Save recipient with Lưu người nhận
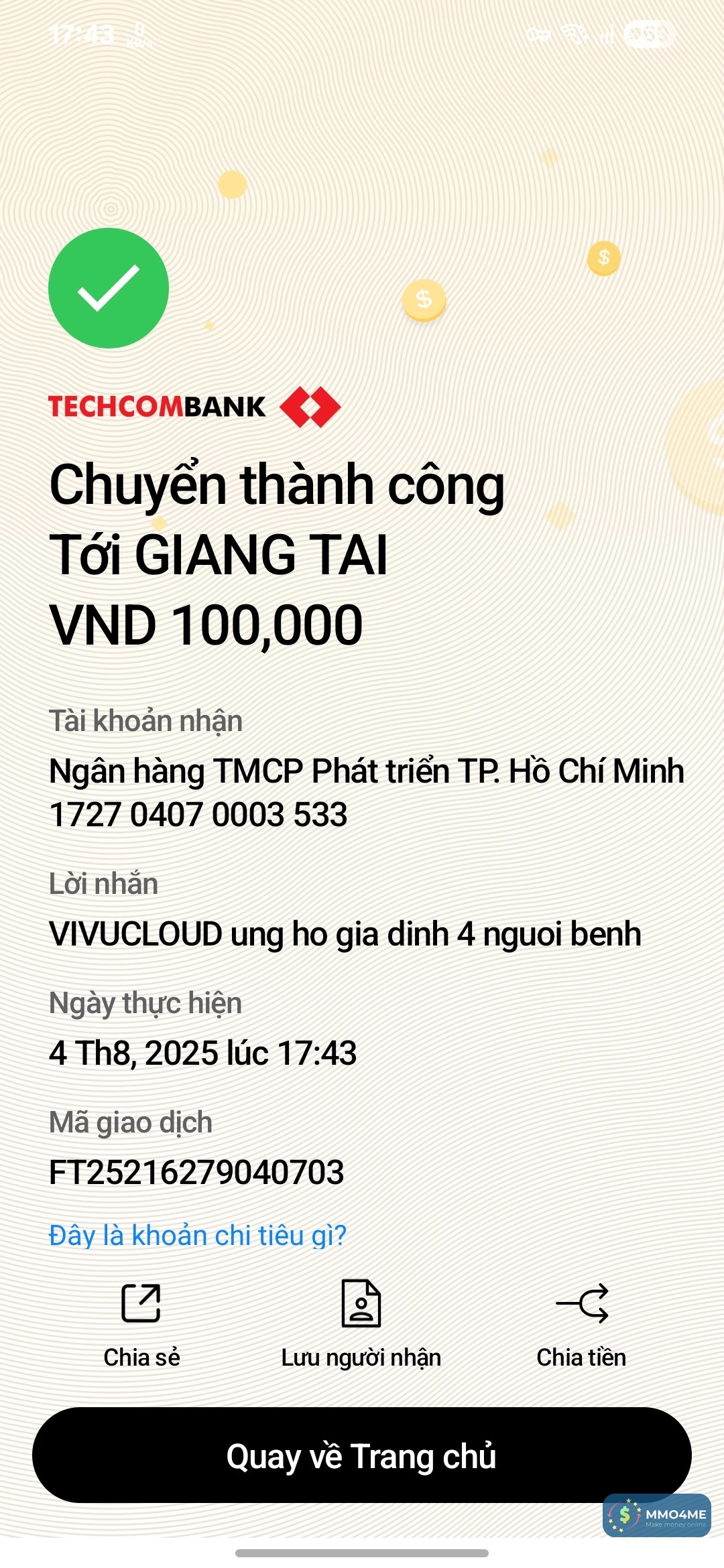This screenshot has width=724, height=1568. (x=361, y=1322)
